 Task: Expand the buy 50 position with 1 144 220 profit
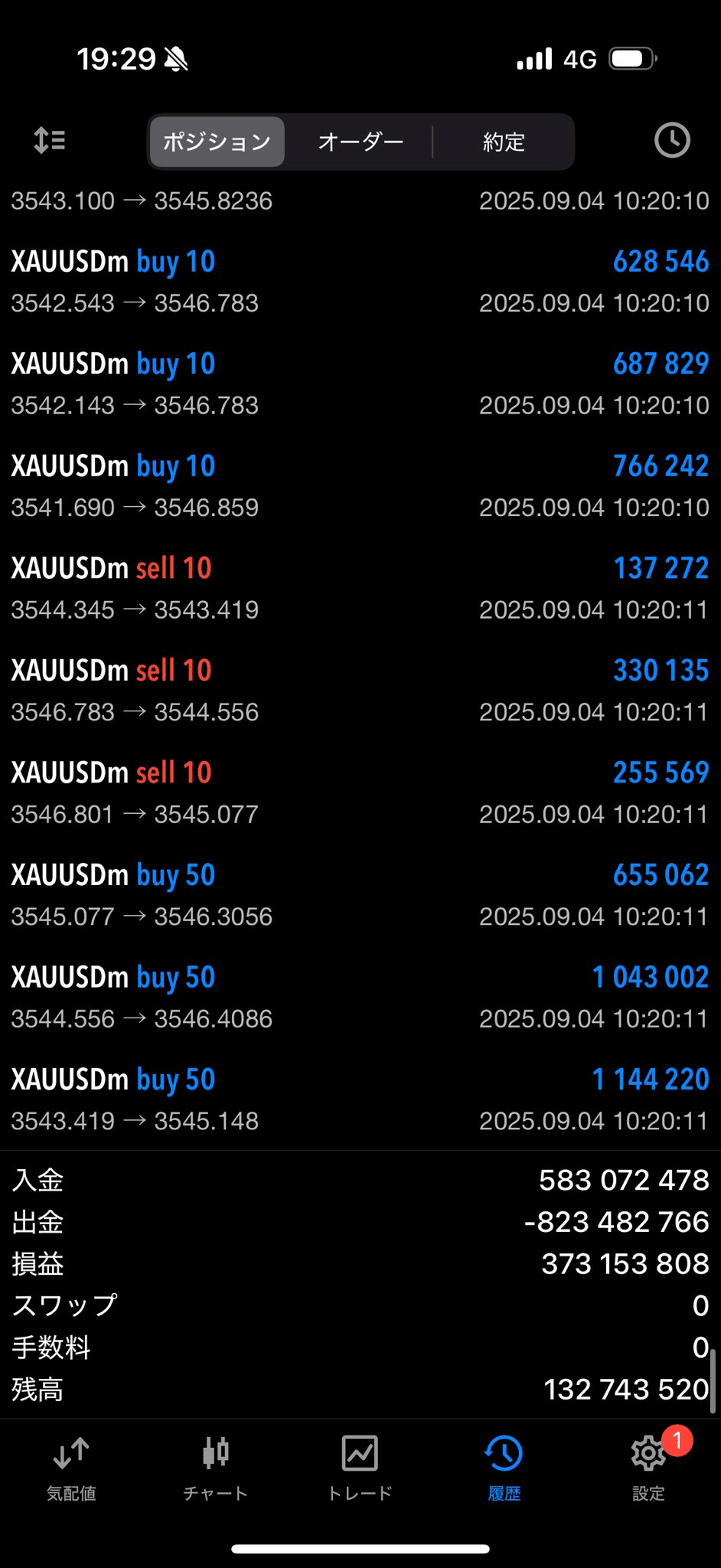pos(360,1099)
